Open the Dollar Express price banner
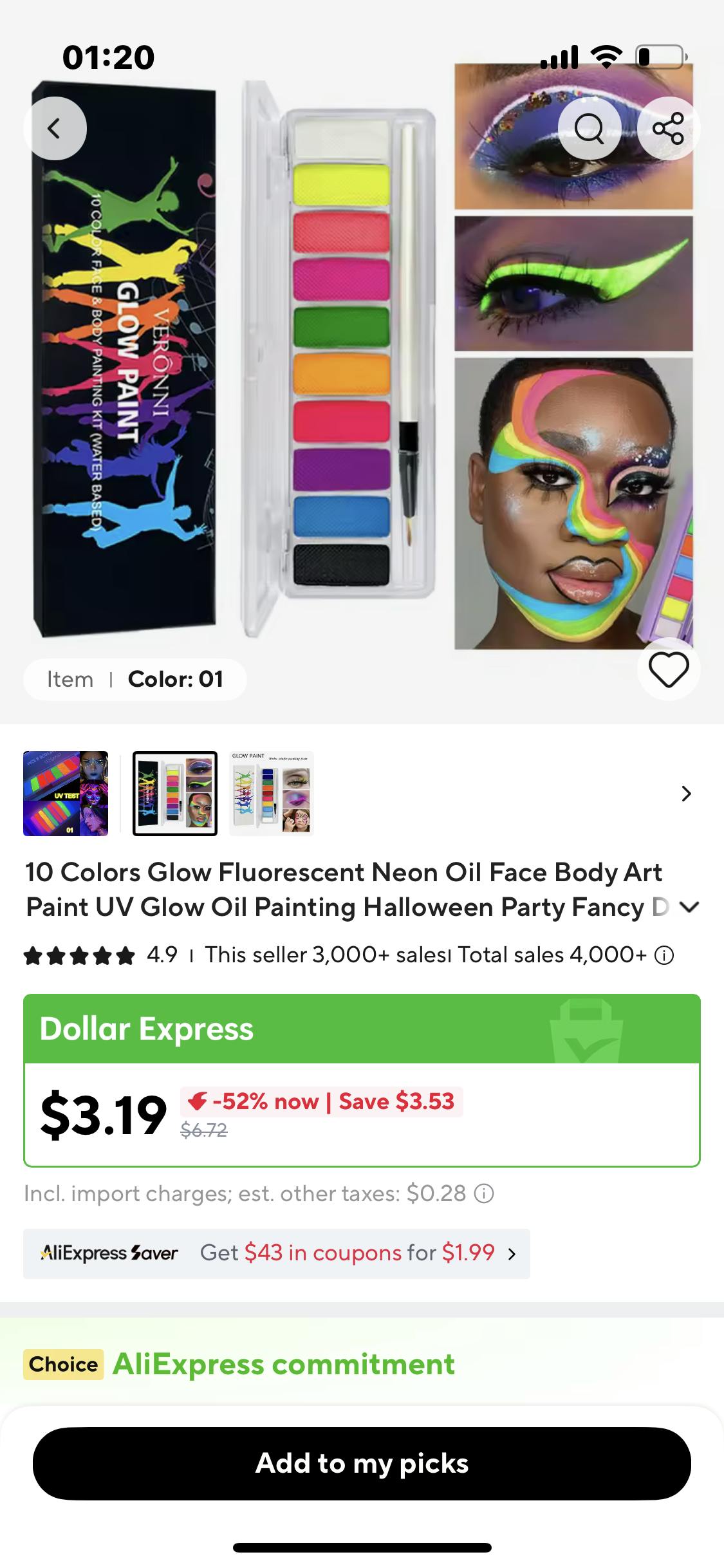 tap(362, 1029)
